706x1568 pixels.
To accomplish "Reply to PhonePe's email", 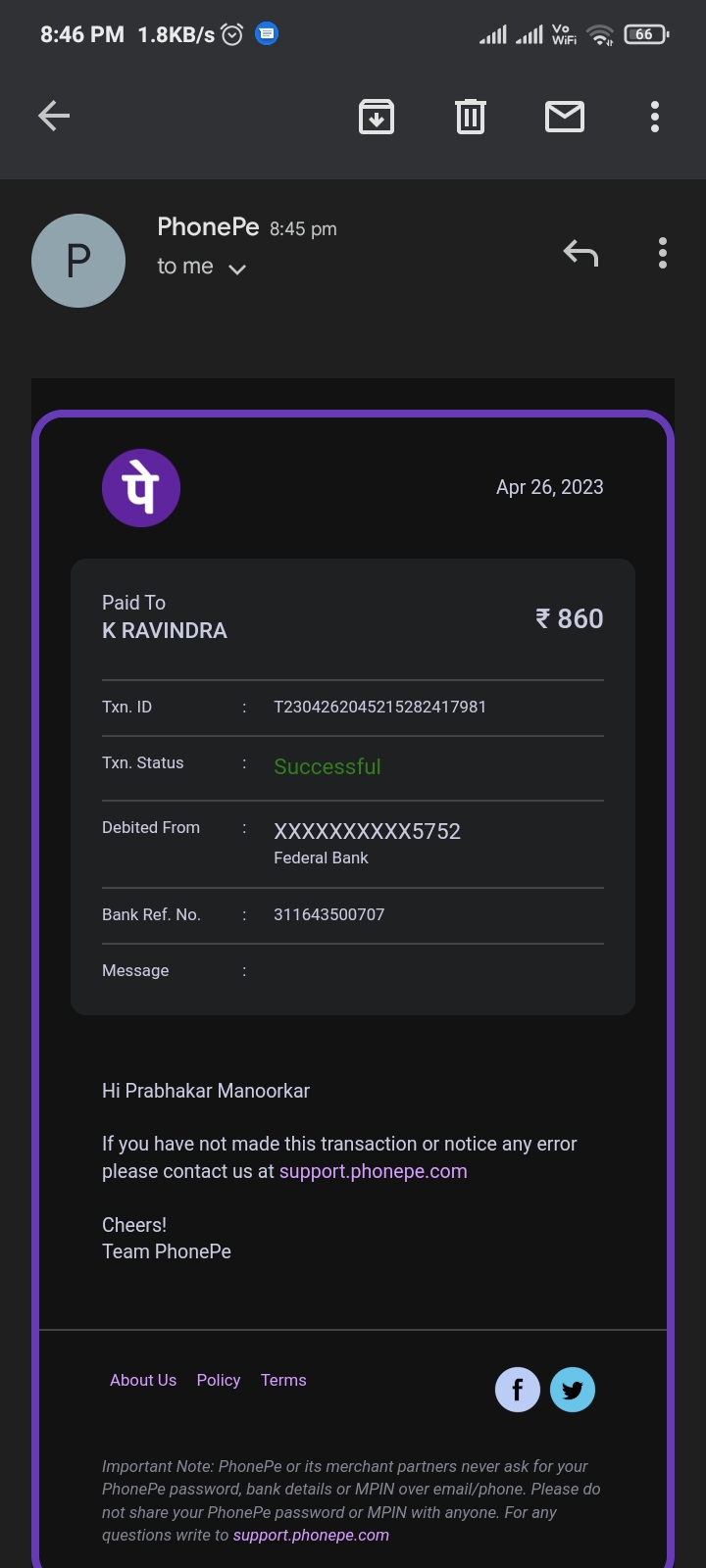I will tap(580, 254).
